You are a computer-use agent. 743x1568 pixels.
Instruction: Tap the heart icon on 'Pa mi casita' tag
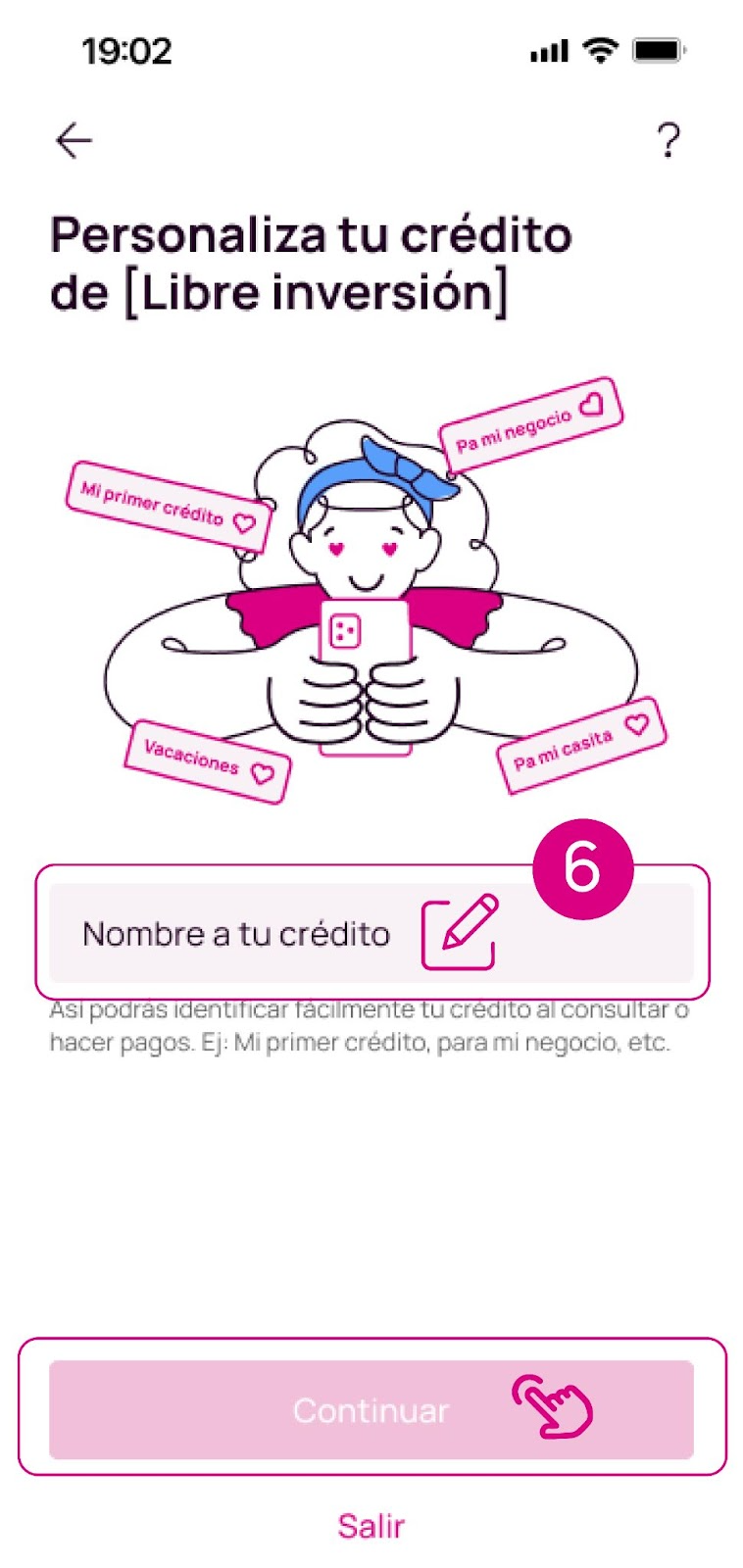(638, 727)
